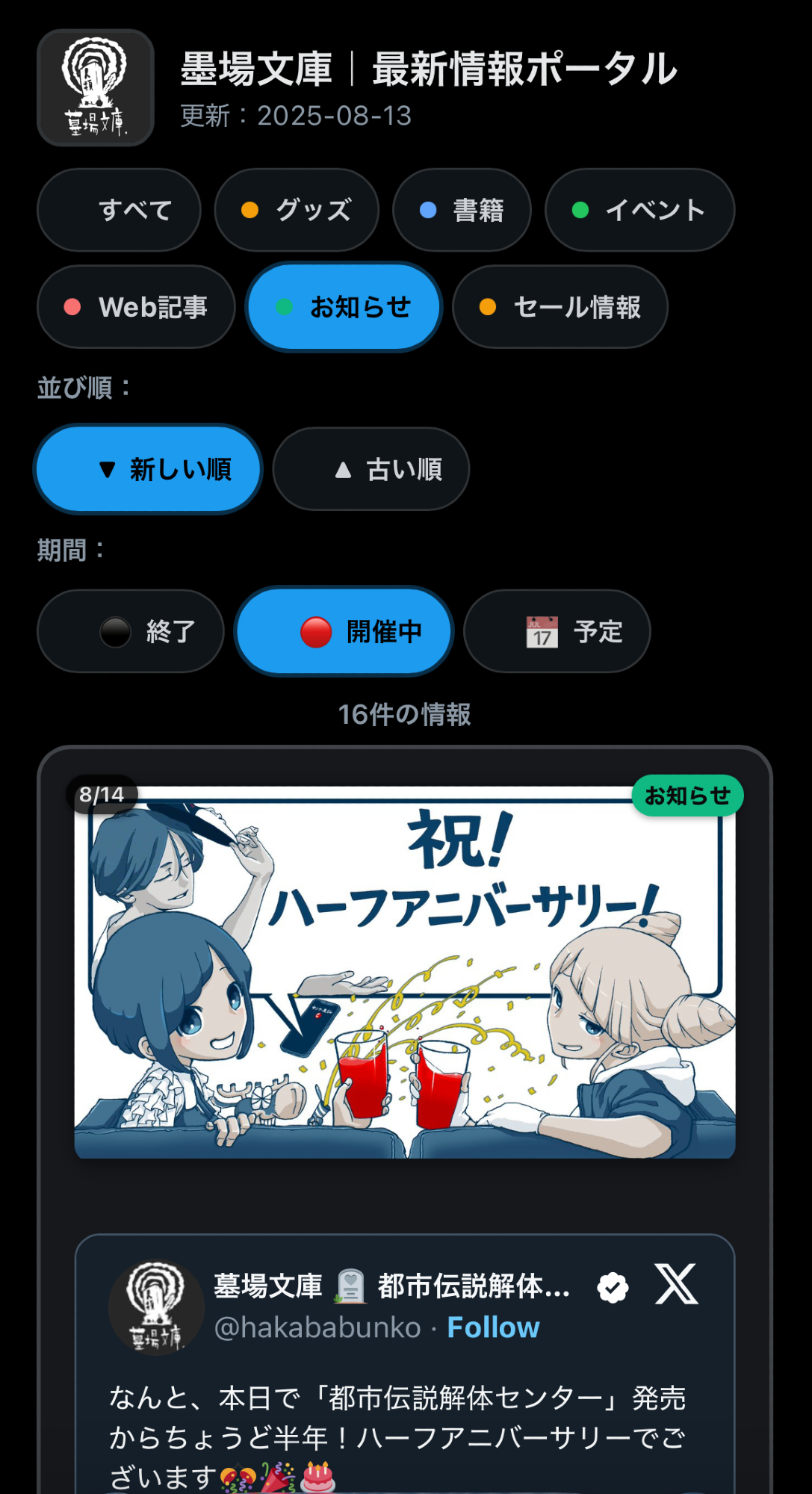Show 予定 upcoming items

[x=557, y=632]
